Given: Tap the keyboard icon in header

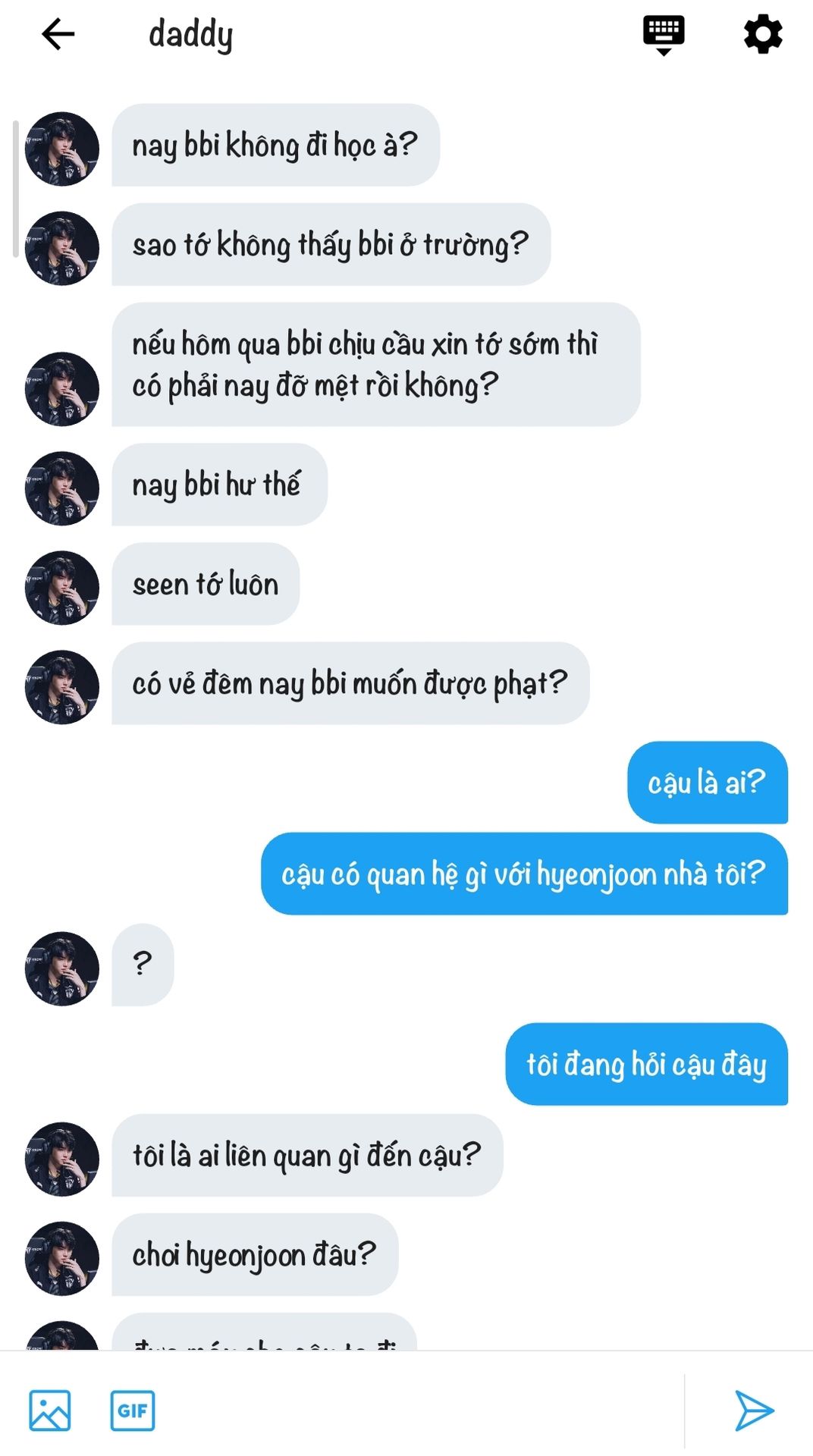Looking at the screenshot, I should point(664,35).
